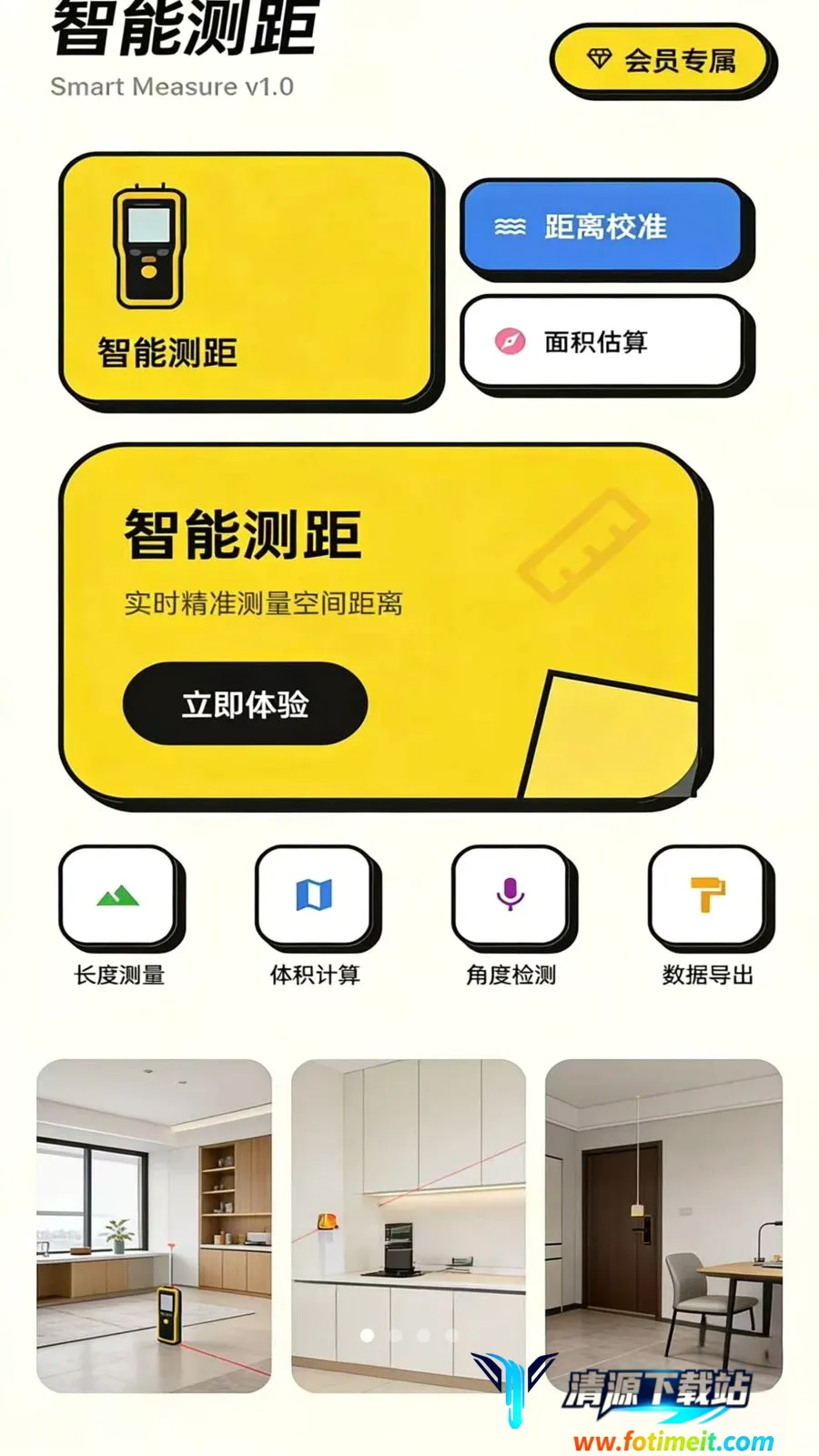Open 面积估算 area estimation

point(605,343)
